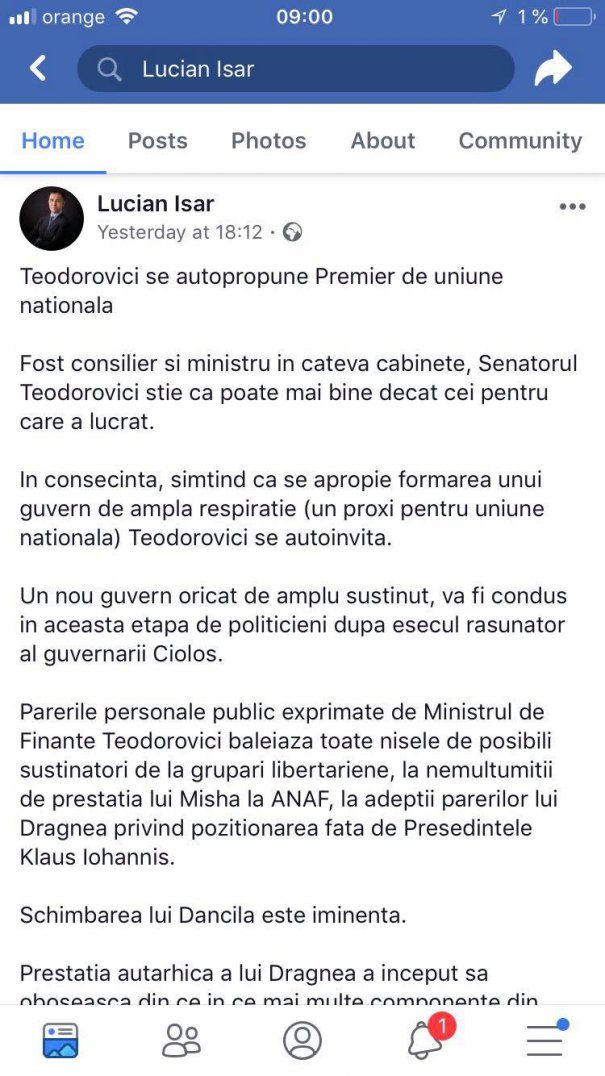This screenshot has width=605, height=1076.
Task: Go back using the back arrow
Action: tap(38, 69)
